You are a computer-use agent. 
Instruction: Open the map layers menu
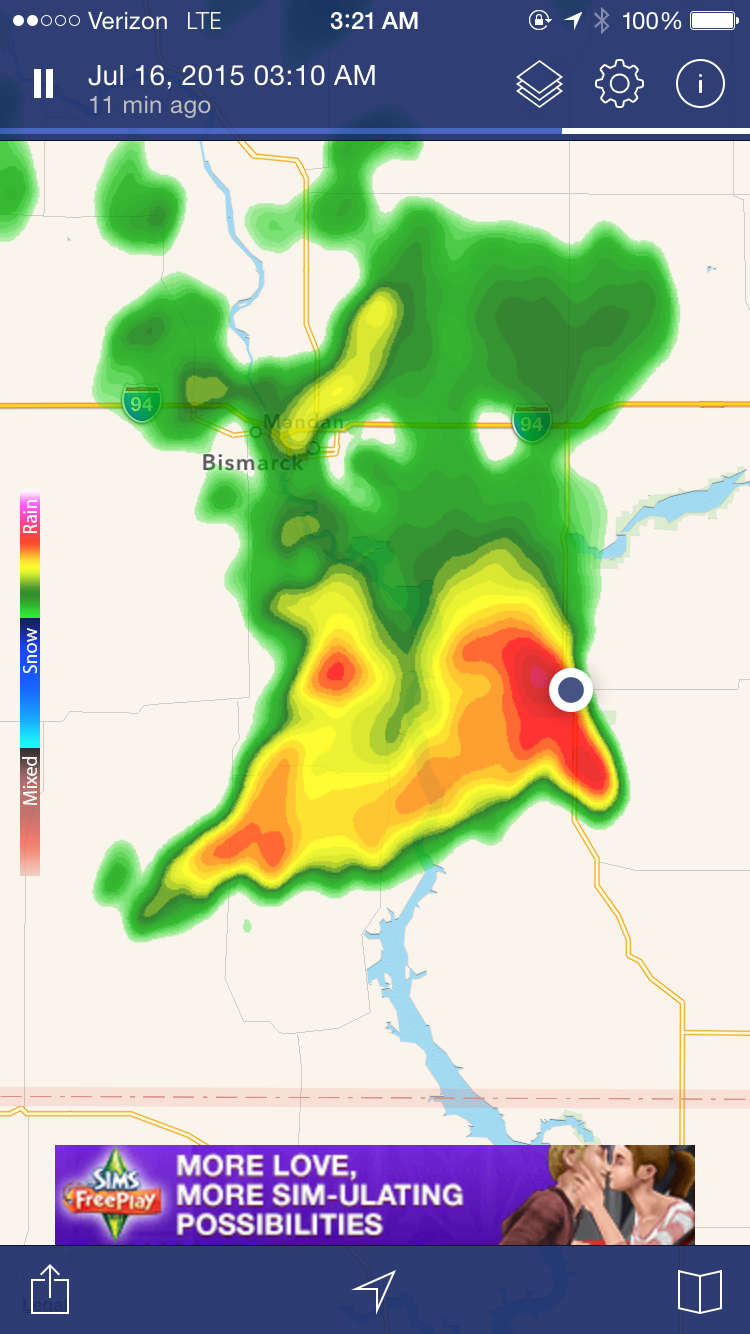539,85
